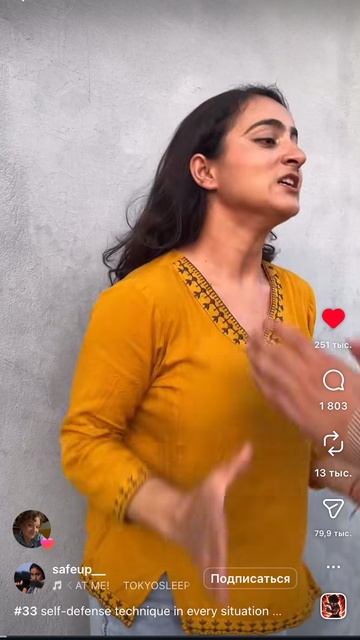Like the reel with the heart icon
Screen dimensions: 360x640
coord(333,318)
